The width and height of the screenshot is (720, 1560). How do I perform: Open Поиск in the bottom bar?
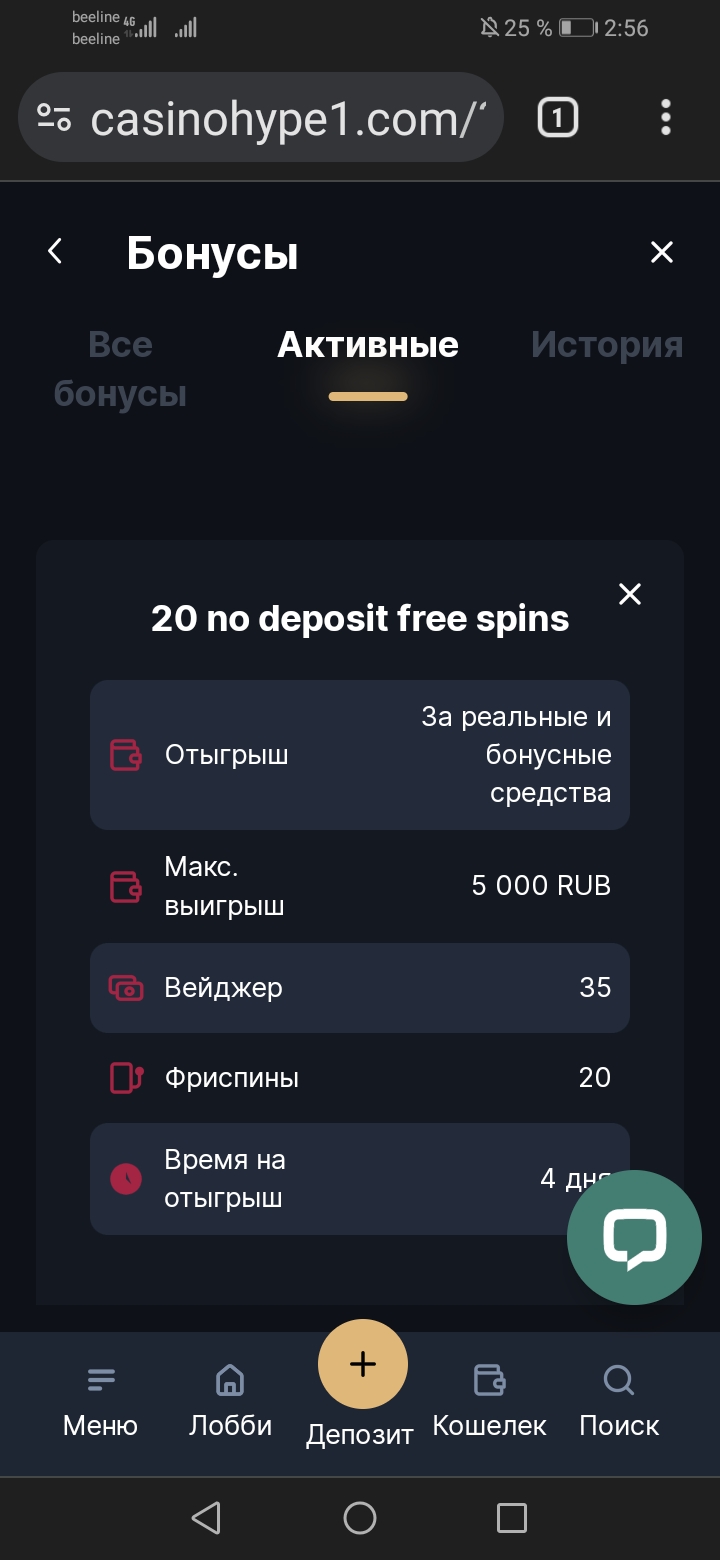click(x=619, y=1402)
